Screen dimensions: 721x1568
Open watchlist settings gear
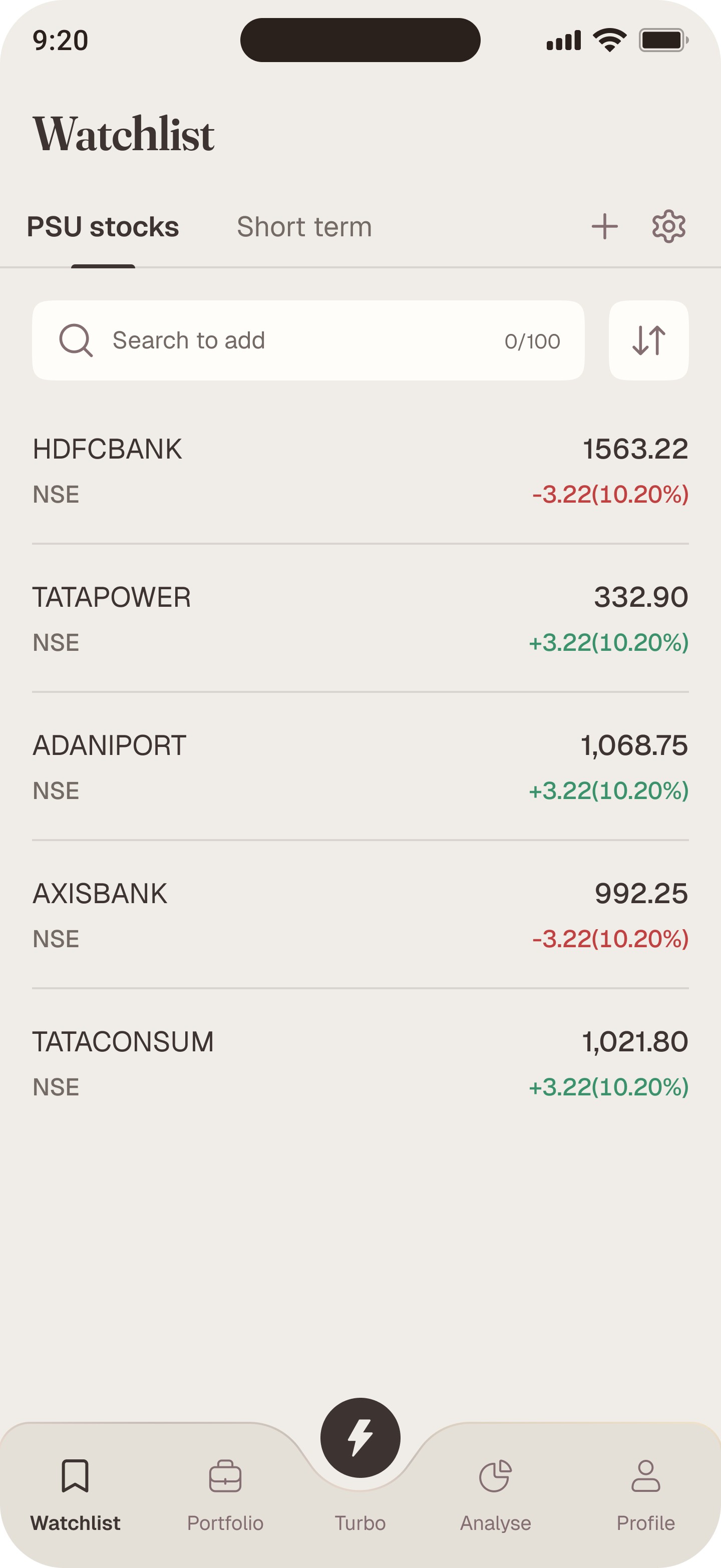668,226
